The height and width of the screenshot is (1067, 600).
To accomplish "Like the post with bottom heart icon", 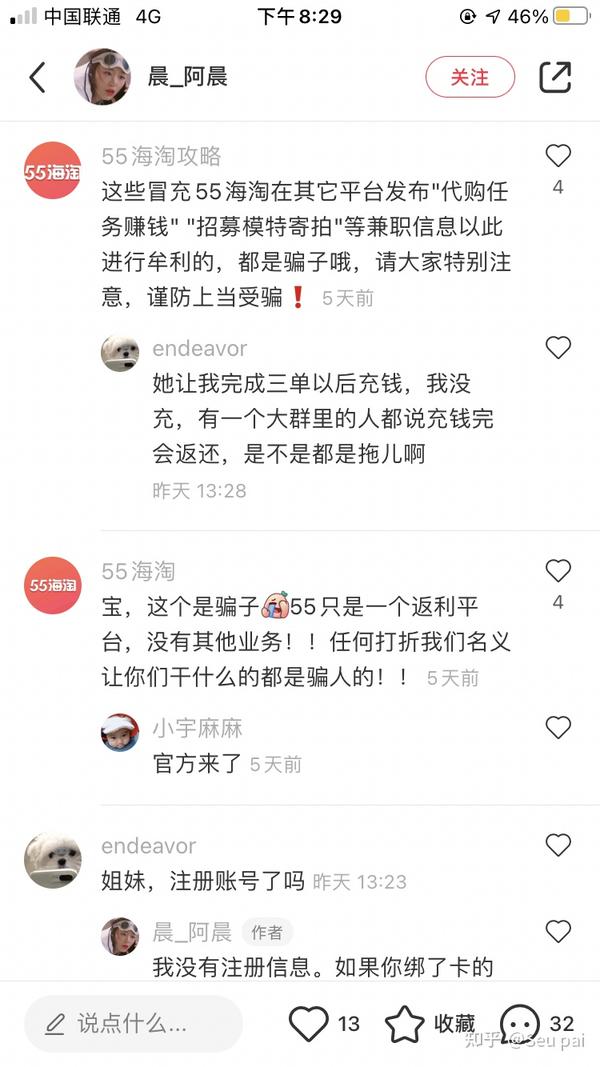I will click(x=308, y=1023).
